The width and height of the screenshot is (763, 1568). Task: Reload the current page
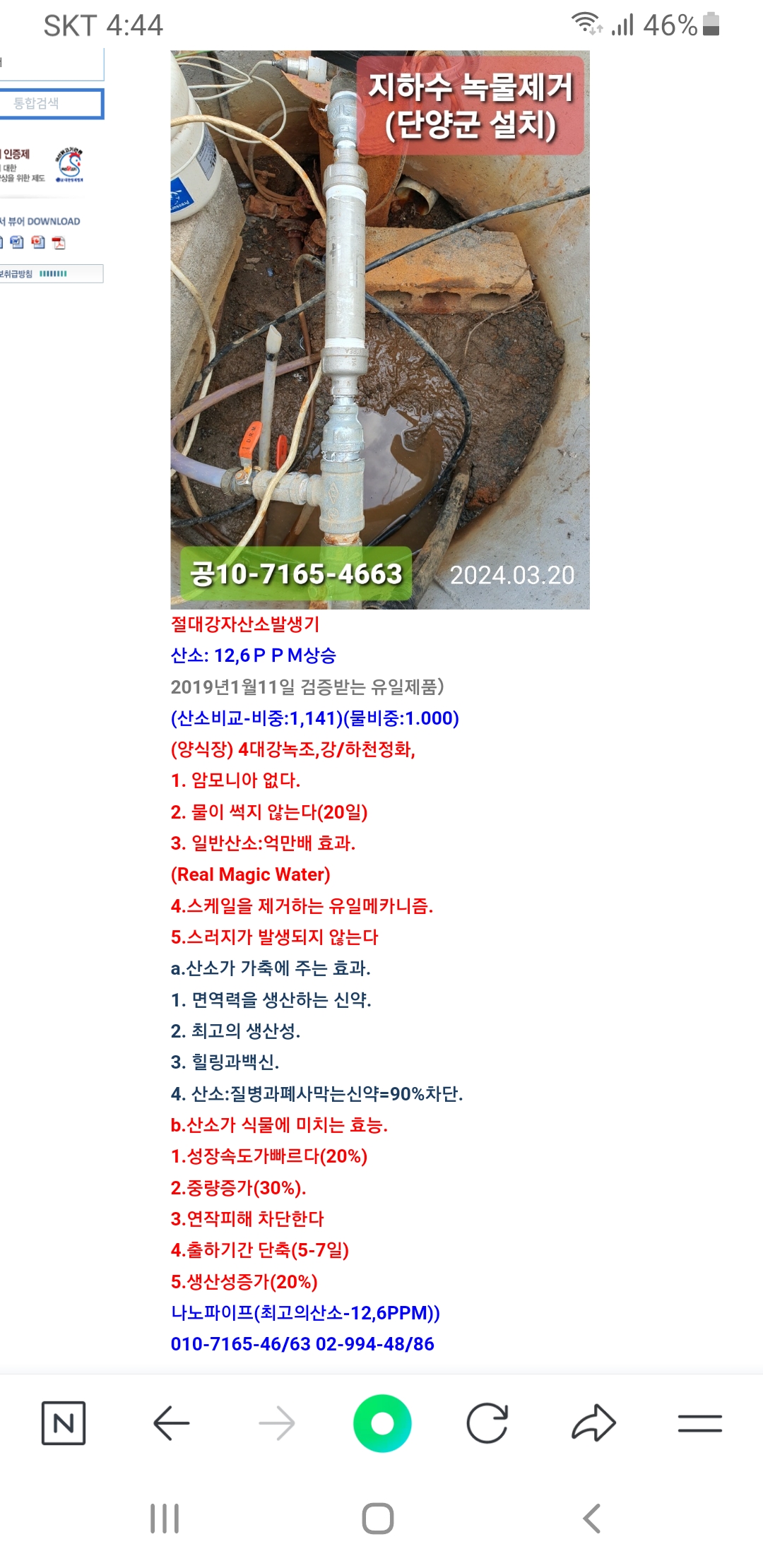point(487,1423)
